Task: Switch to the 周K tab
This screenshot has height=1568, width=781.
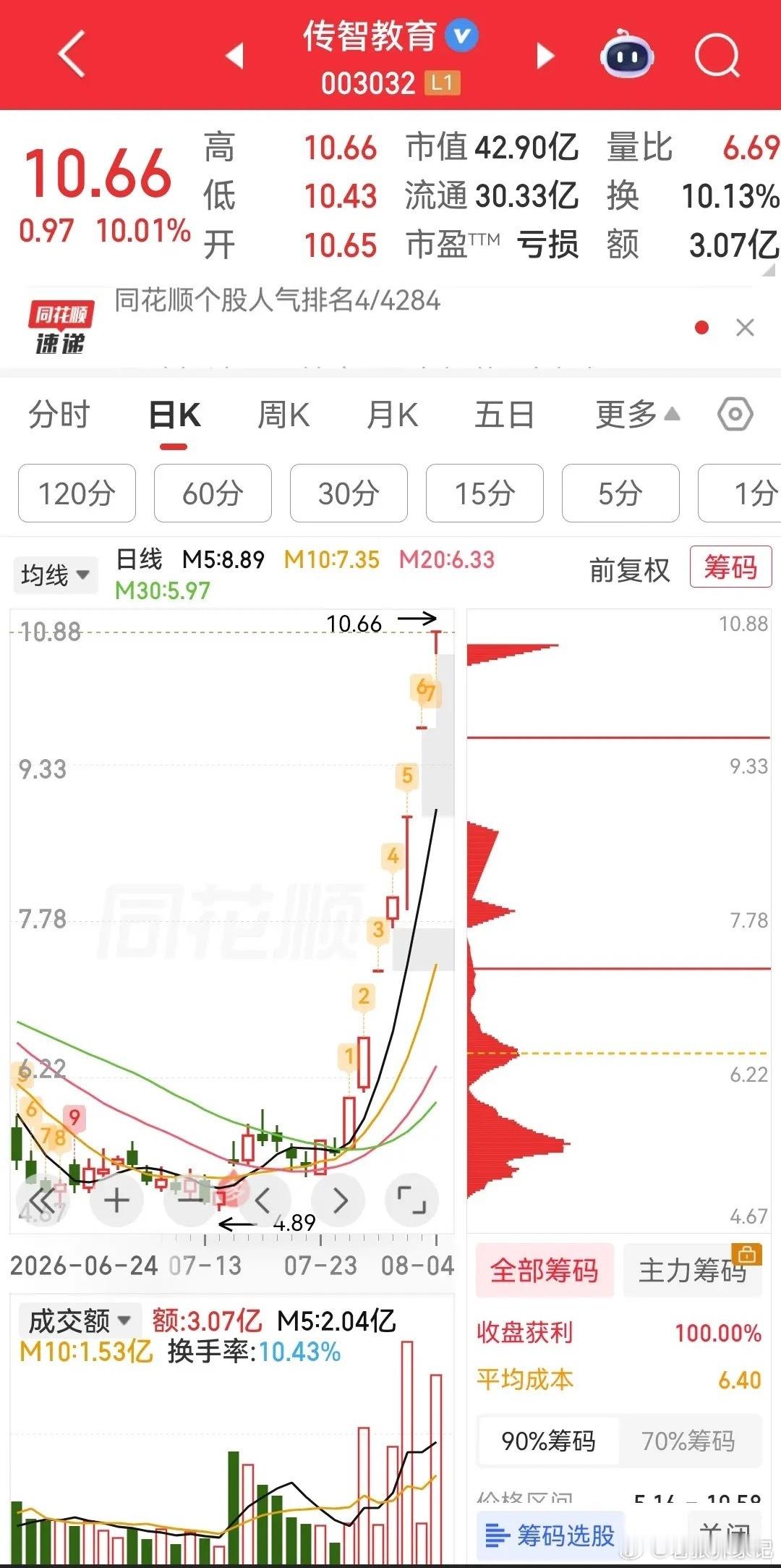Action: (x=283, y=415)
